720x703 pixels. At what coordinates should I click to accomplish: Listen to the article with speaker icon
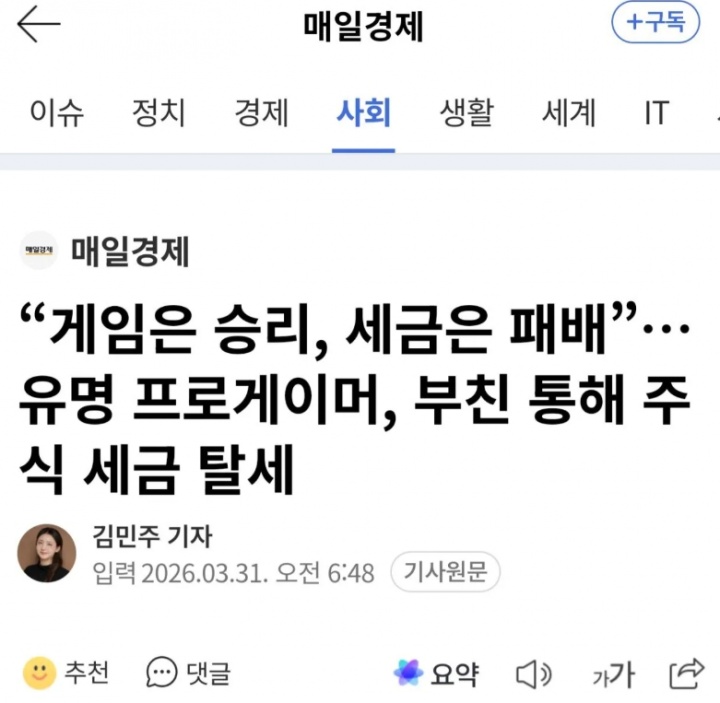click(x=534, y=674)
